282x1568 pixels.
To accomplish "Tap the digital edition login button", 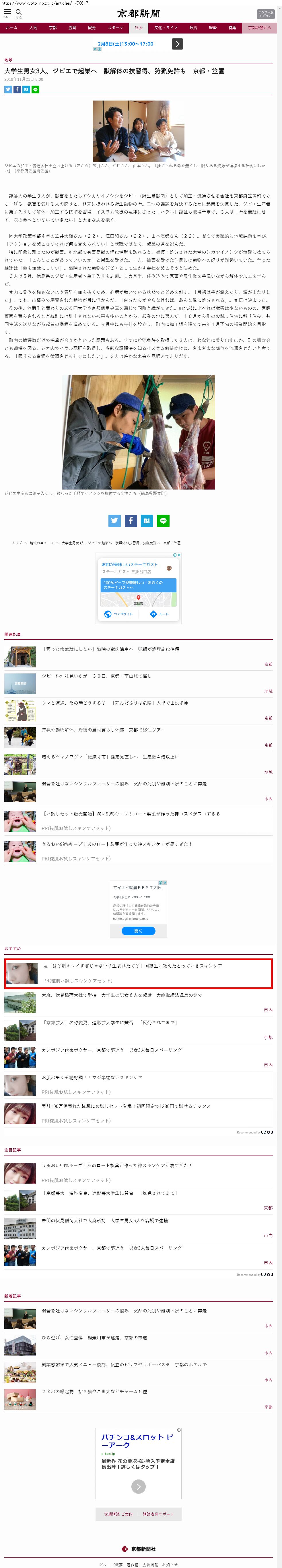I will [x=266, y=13].
